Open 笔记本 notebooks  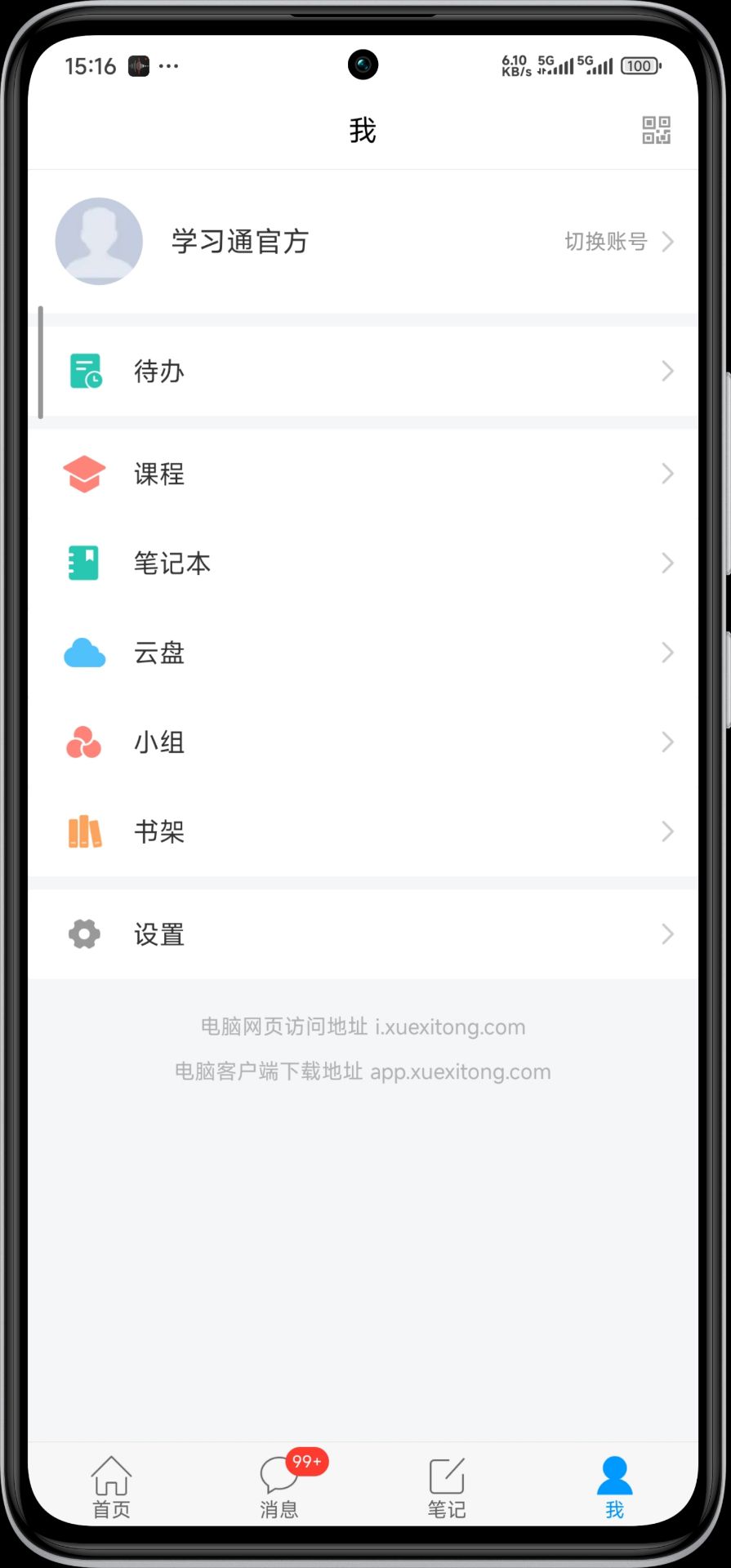[363, 563]
